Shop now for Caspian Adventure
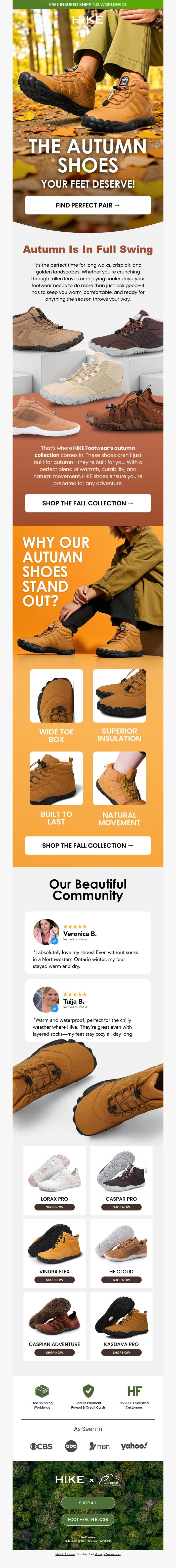The width and height of the screenshot is (176, 1568). point(55,1352)
